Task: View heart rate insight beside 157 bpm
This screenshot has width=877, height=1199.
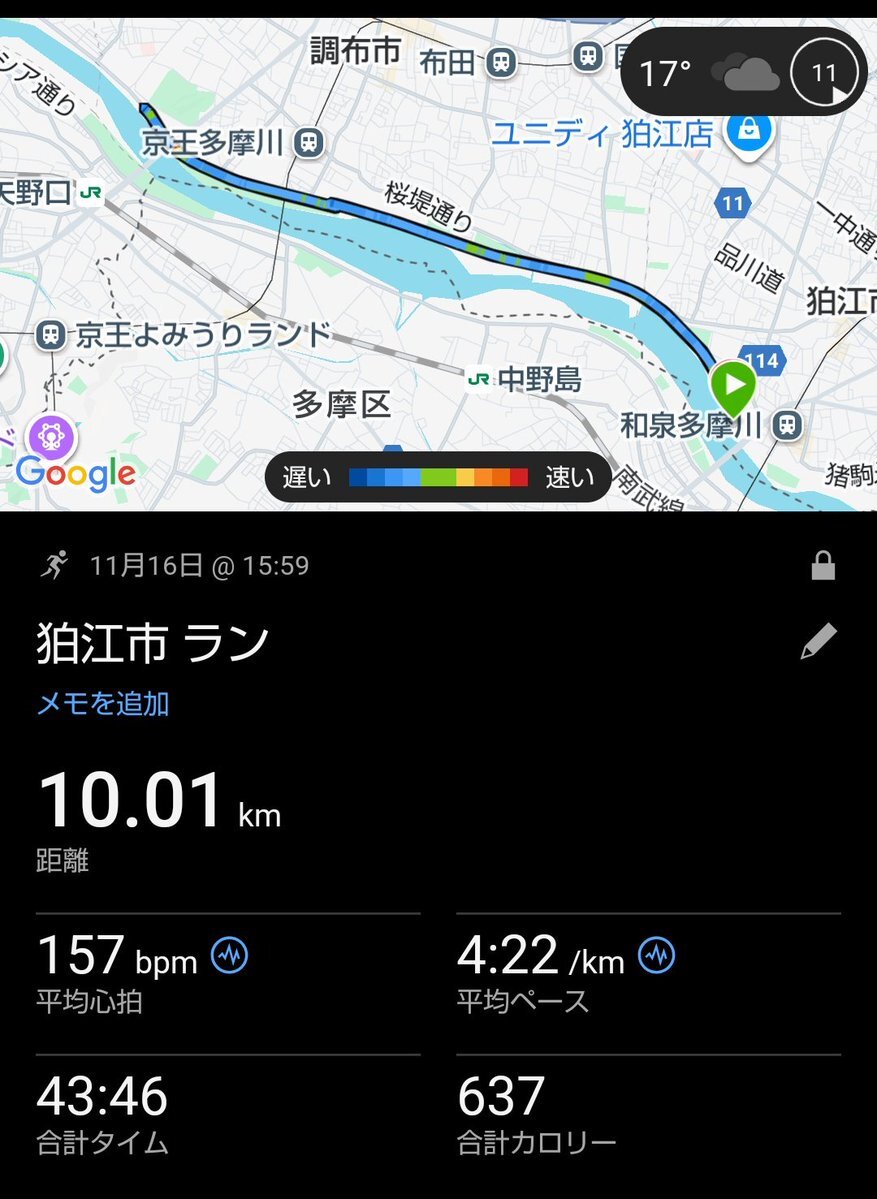Action: coord(230,956)
